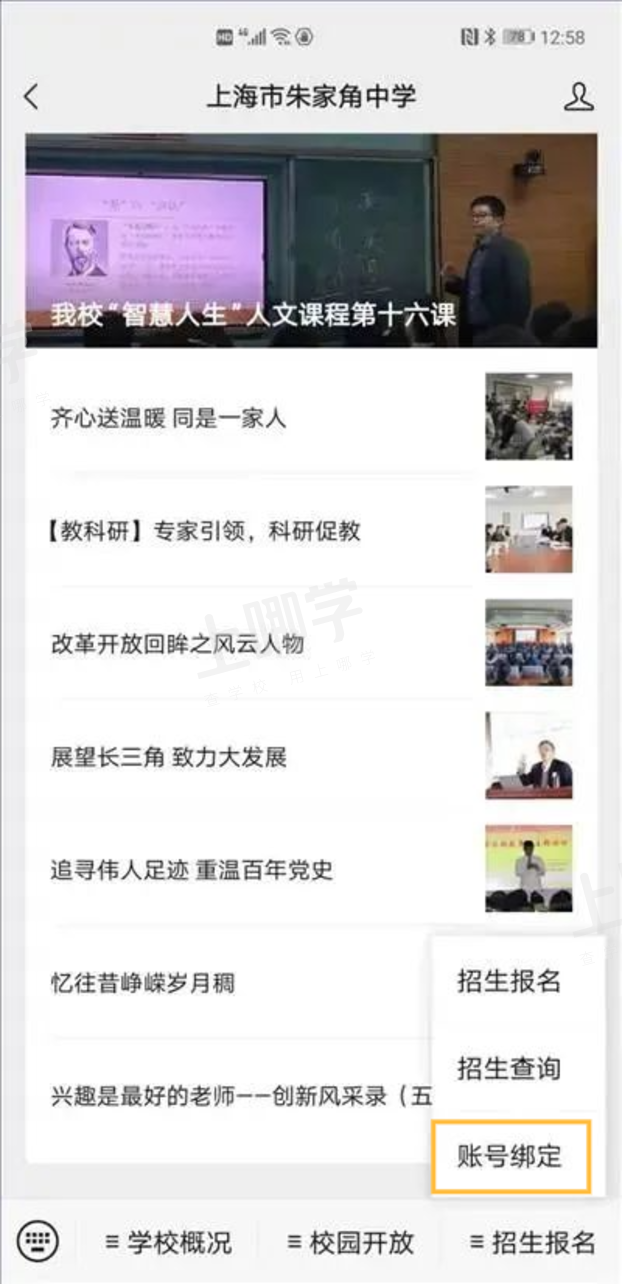622x1284 pixels.
Task: Tap 账号绑定 in the popup menu
Action: coord(512,1157)
